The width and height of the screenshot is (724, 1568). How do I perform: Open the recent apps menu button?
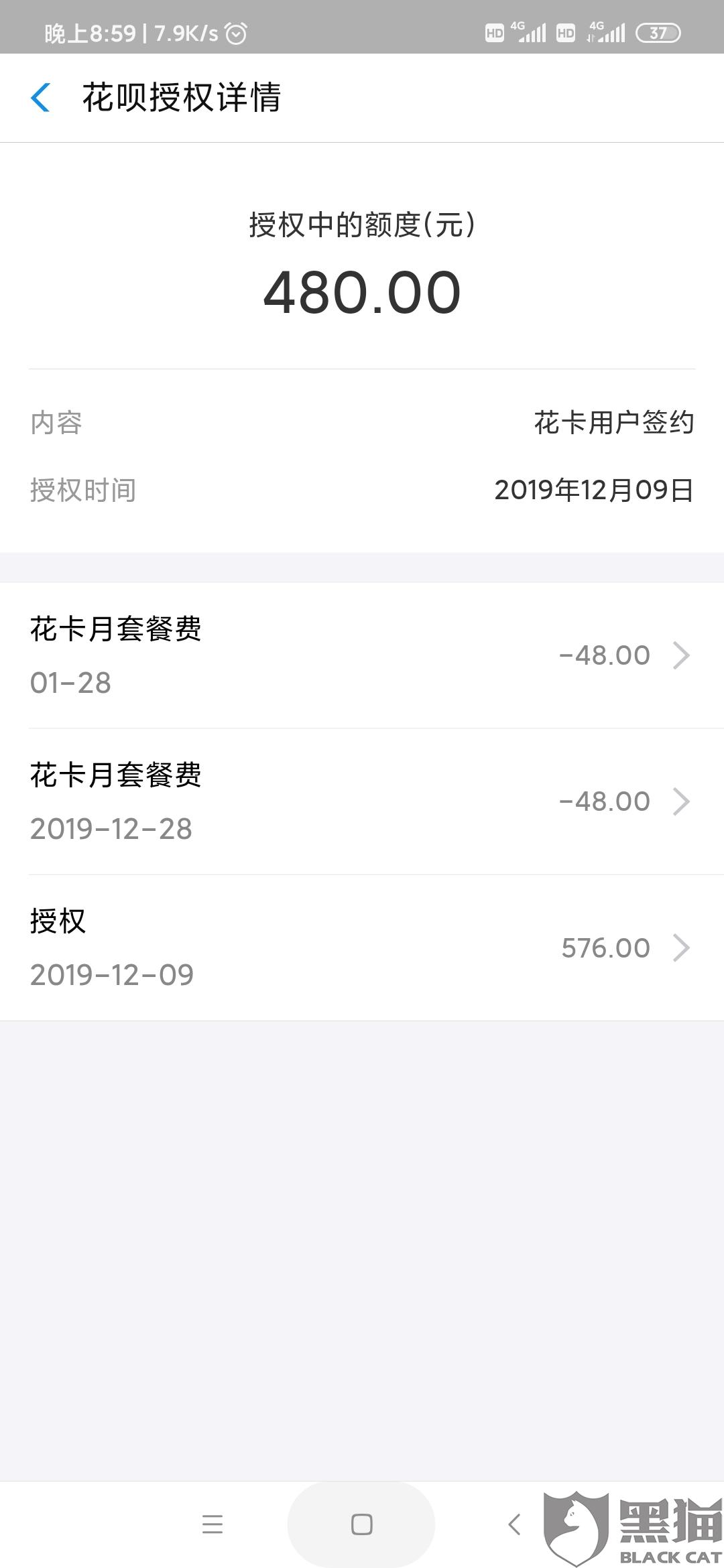[x=213, y=1524]
